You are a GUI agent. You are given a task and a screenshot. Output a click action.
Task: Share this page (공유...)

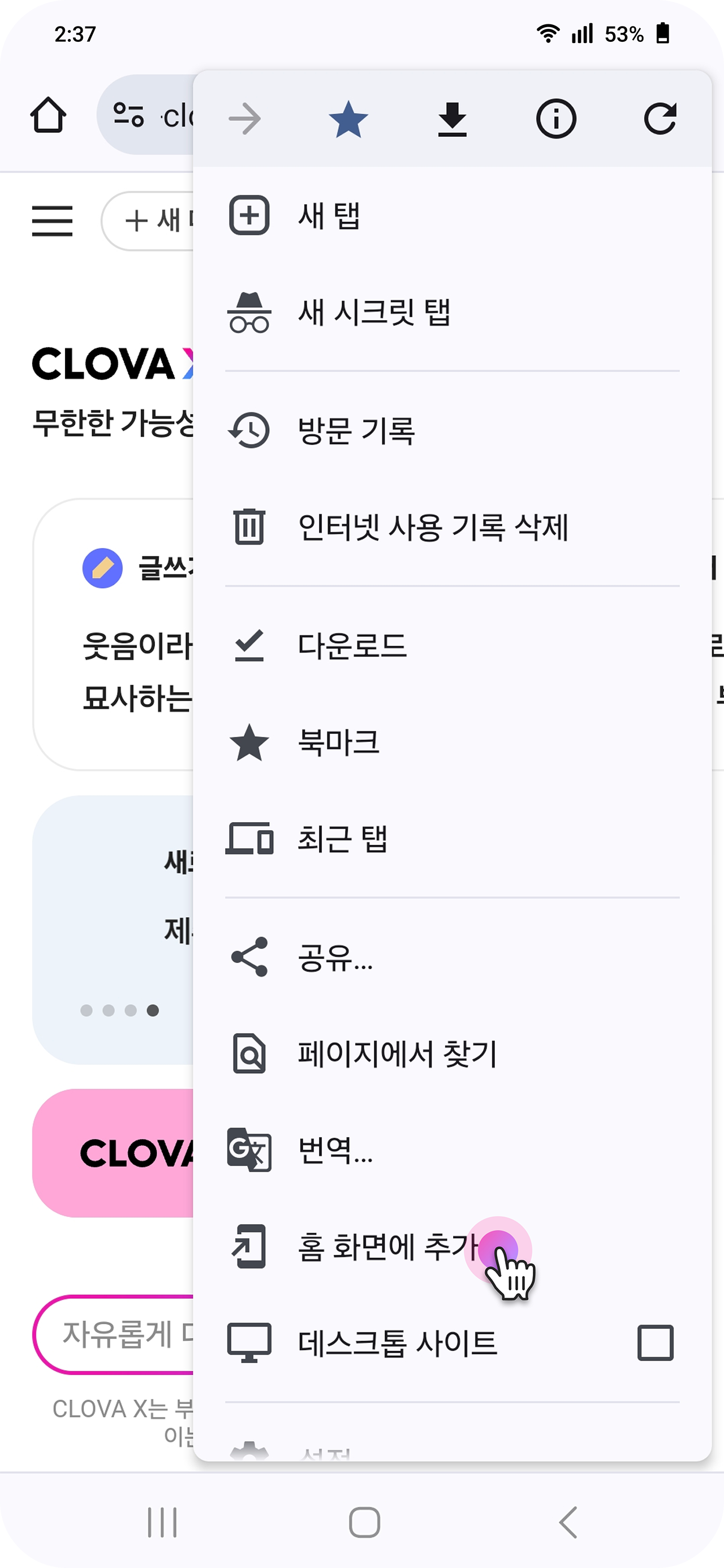click(335, 957)
